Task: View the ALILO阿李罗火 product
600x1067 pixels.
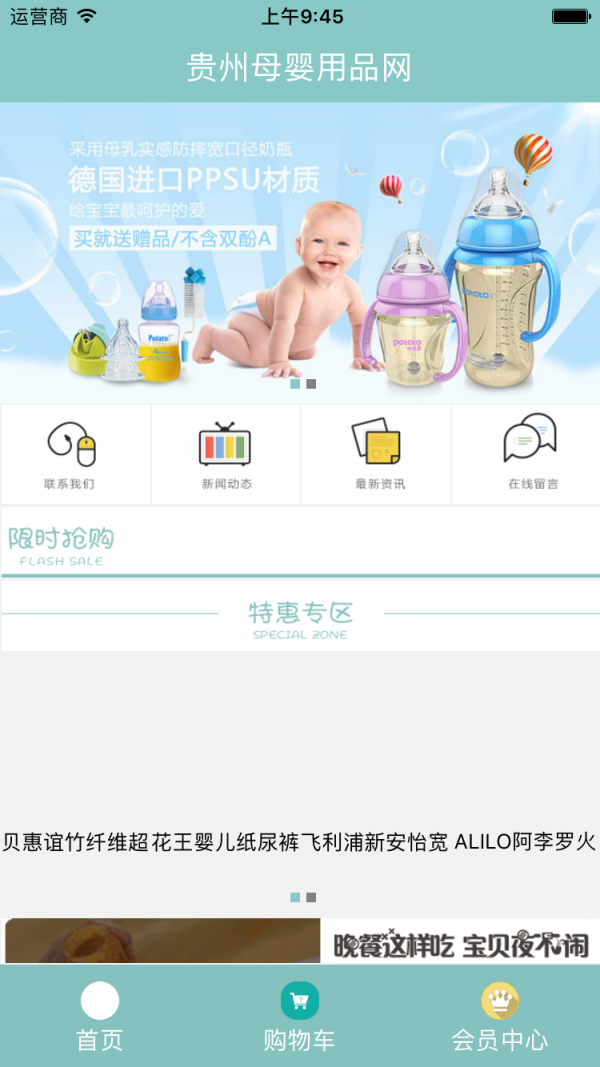Action: tap(525, 842)
